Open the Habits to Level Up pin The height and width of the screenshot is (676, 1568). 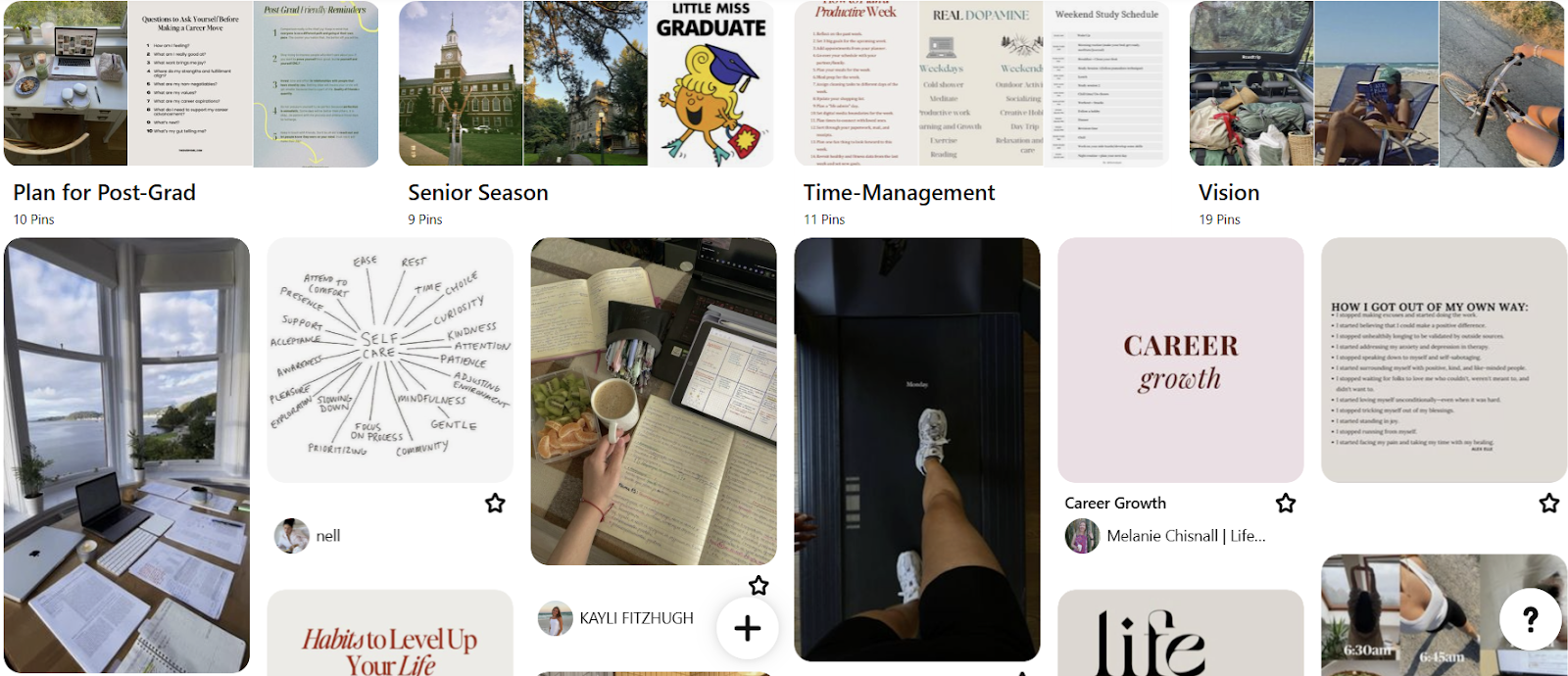(x=390, y=637)
